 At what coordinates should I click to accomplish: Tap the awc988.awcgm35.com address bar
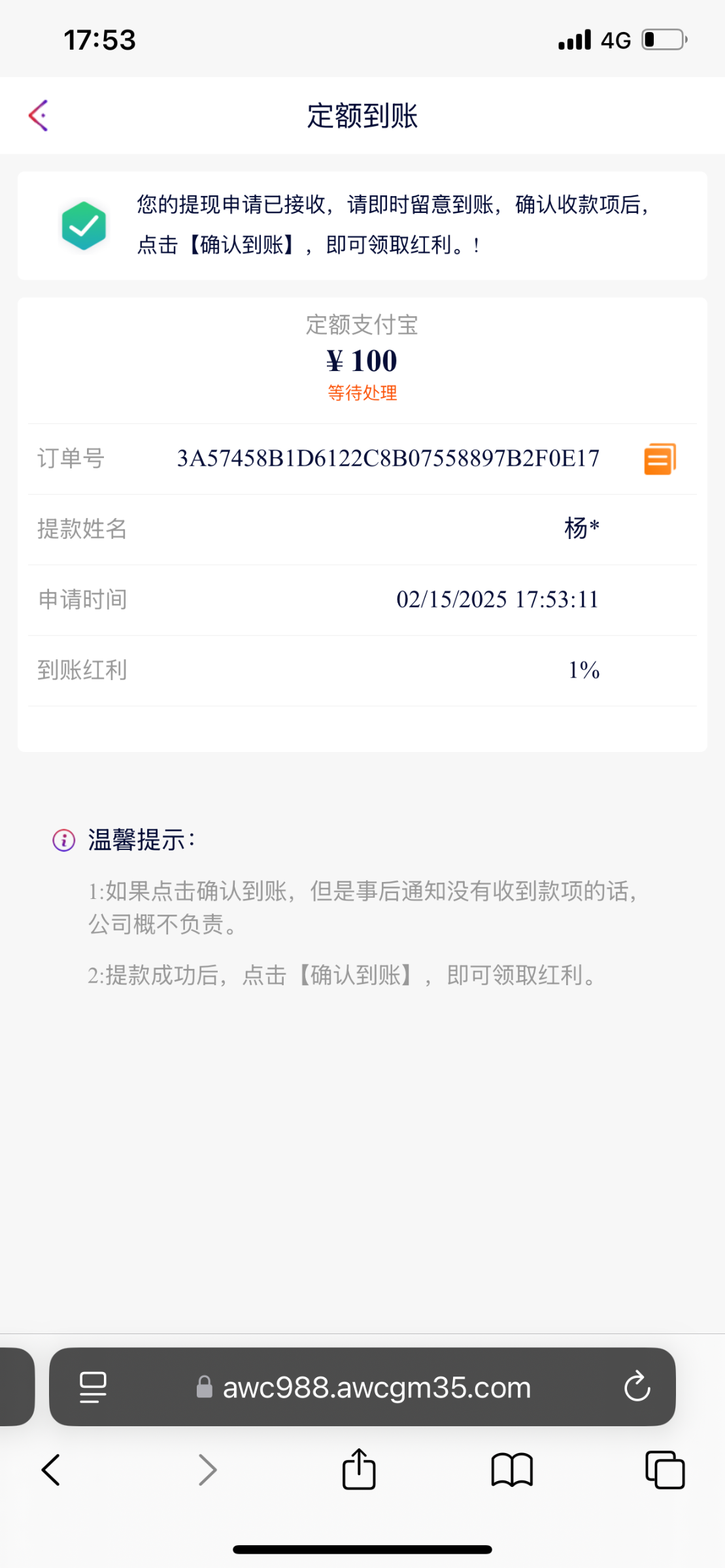point(376,1388)
